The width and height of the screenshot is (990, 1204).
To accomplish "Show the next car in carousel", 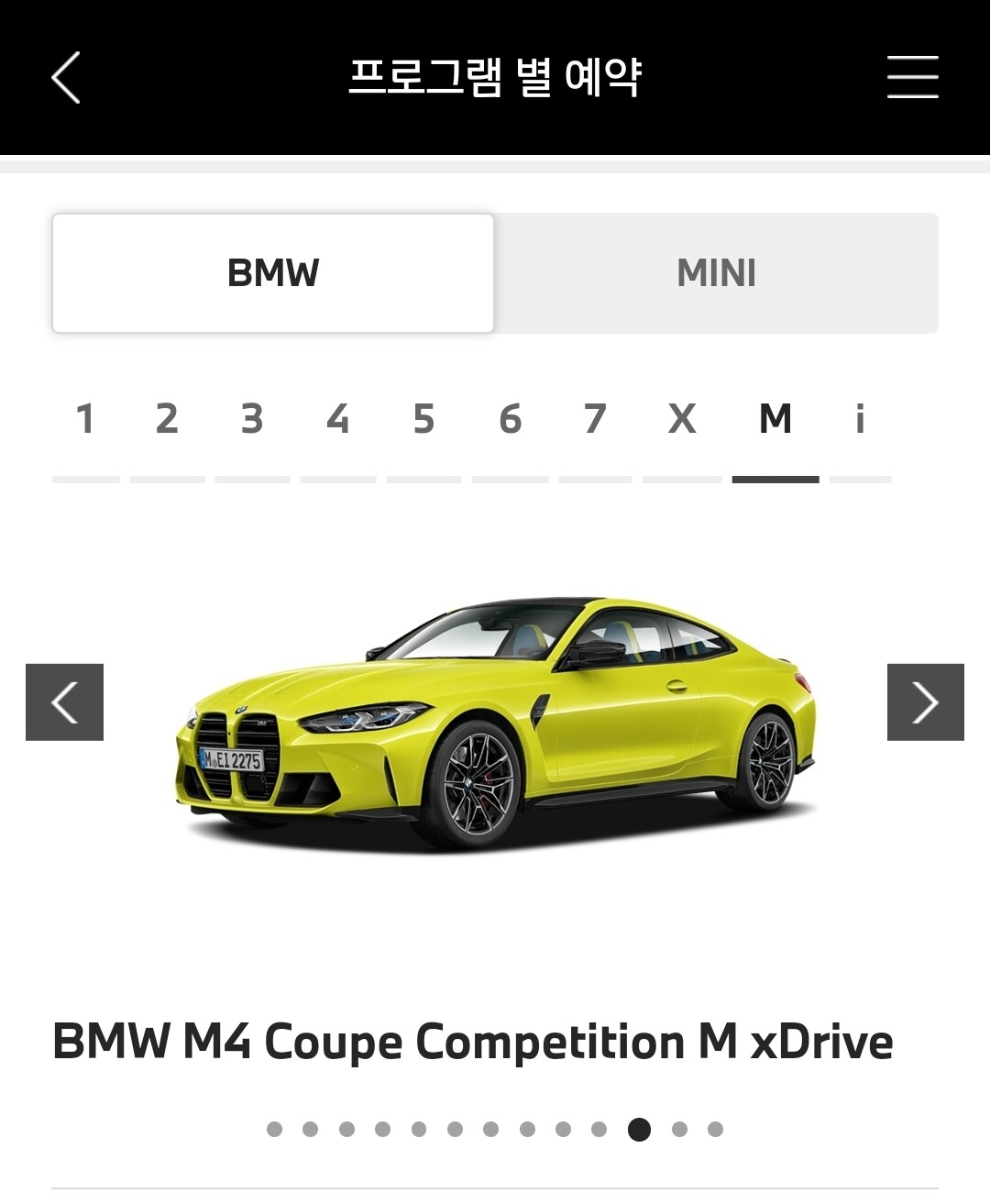I will click(926, 702).
